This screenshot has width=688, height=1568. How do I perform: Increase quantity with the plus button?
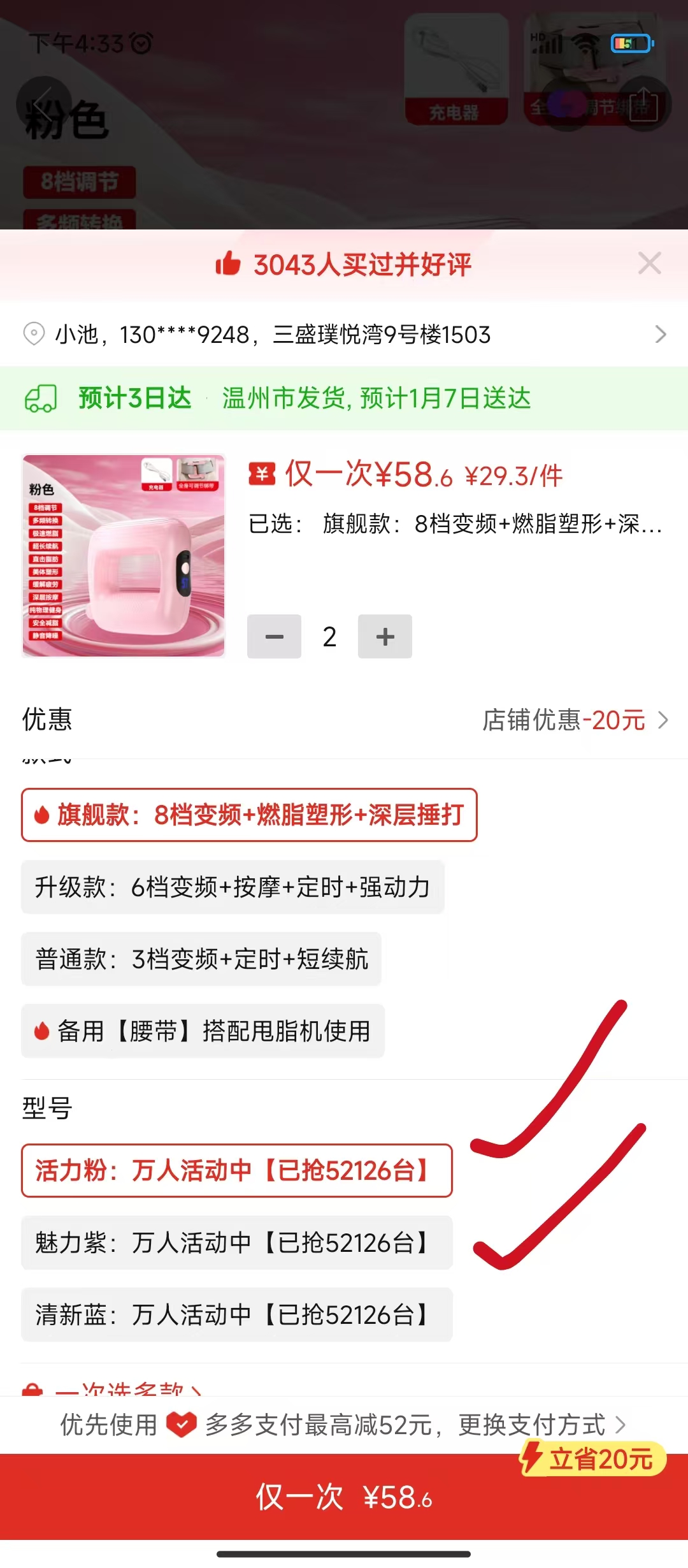point(385,637)
